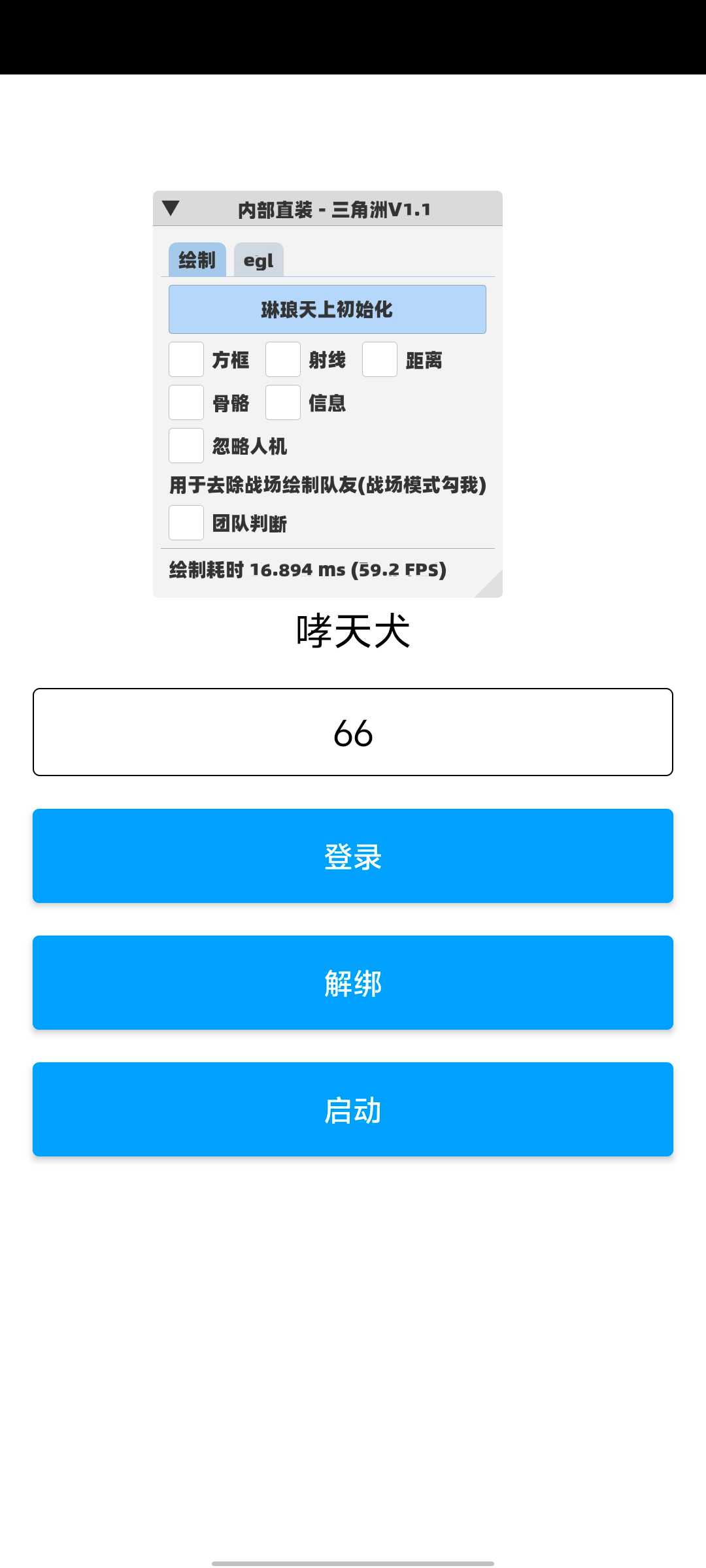Focus the input field containing 66

click(353, 732)
